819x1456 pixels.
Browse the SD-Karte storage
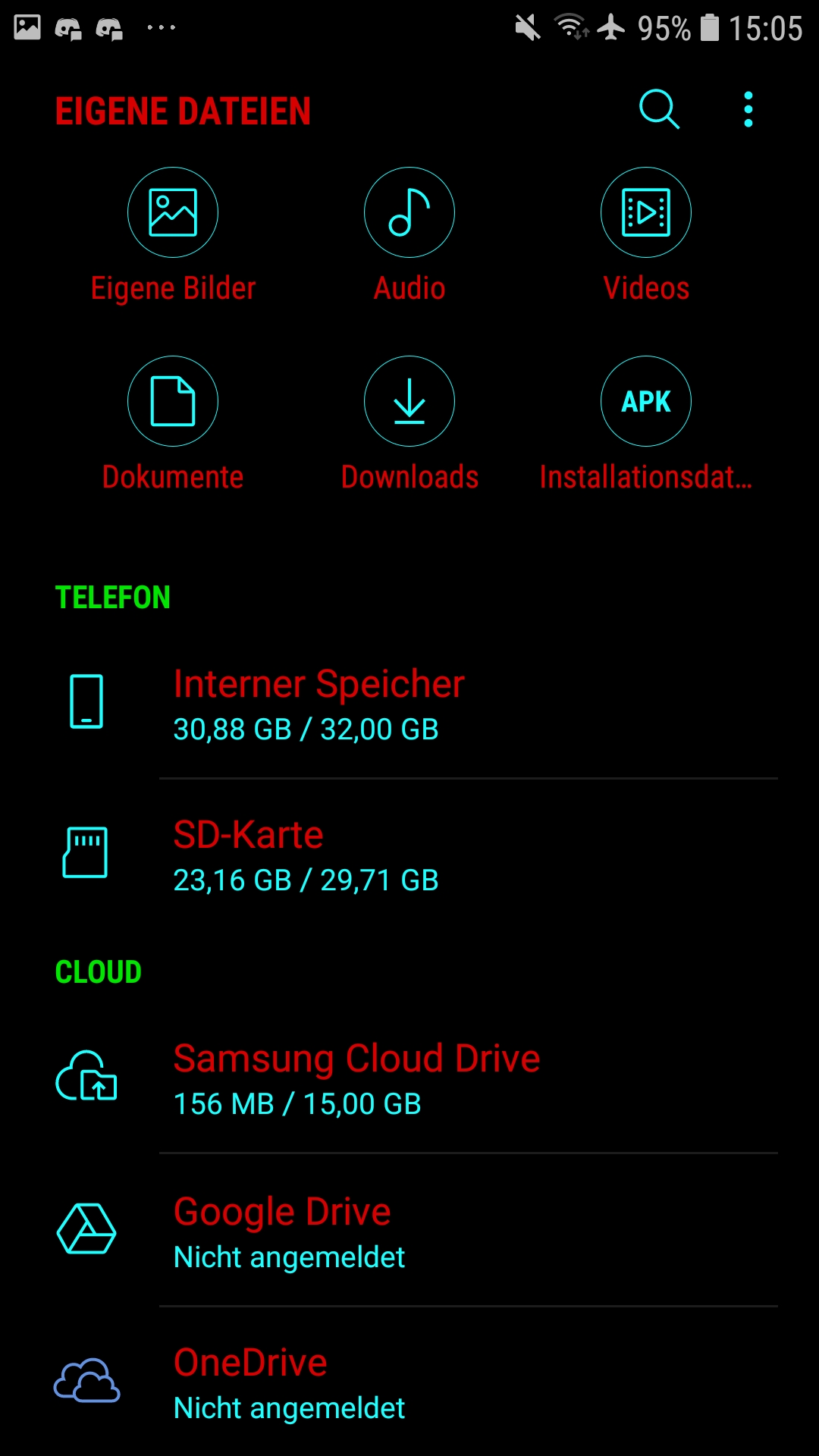point(409,855)
